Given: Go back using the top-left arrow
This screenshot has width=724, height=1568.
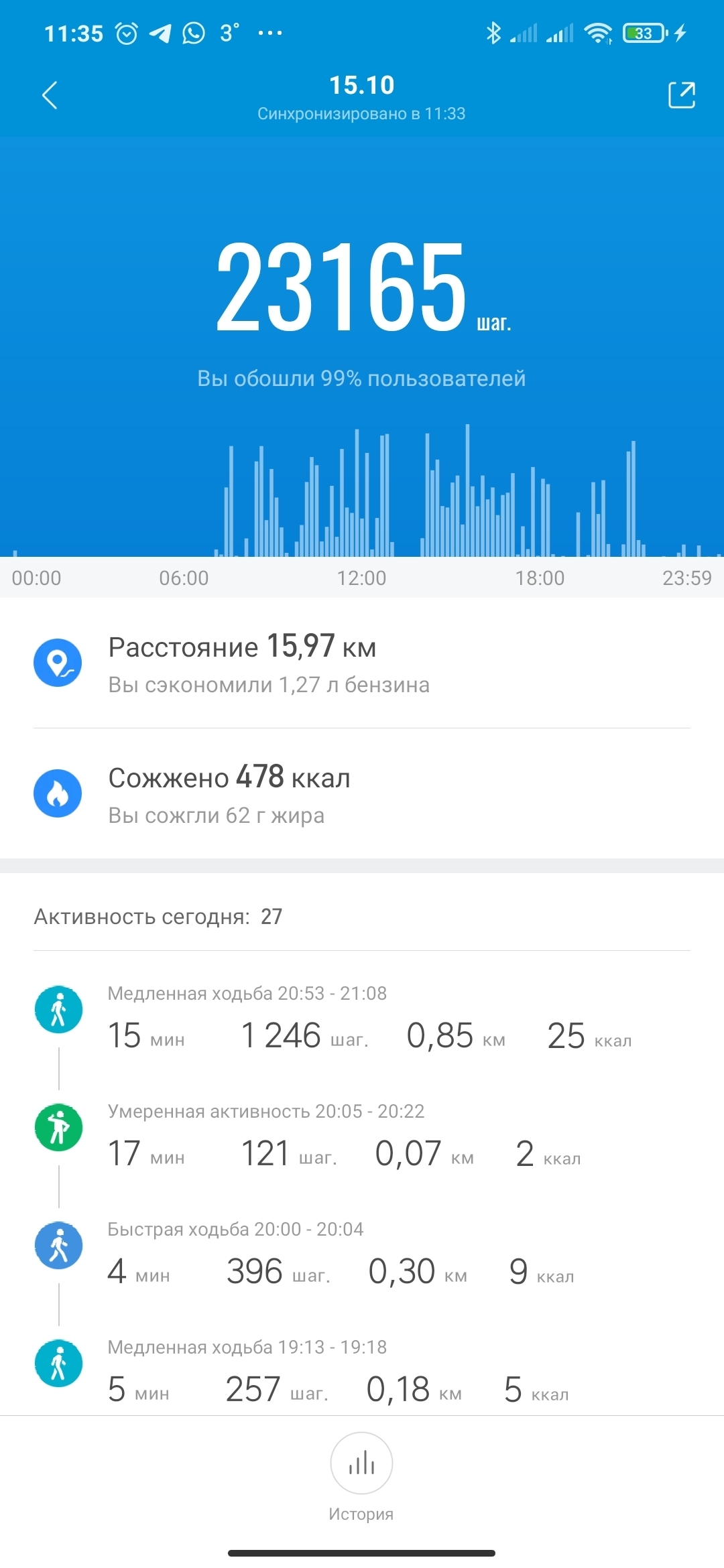Looking at the screenshot, I should pos(50,95).
